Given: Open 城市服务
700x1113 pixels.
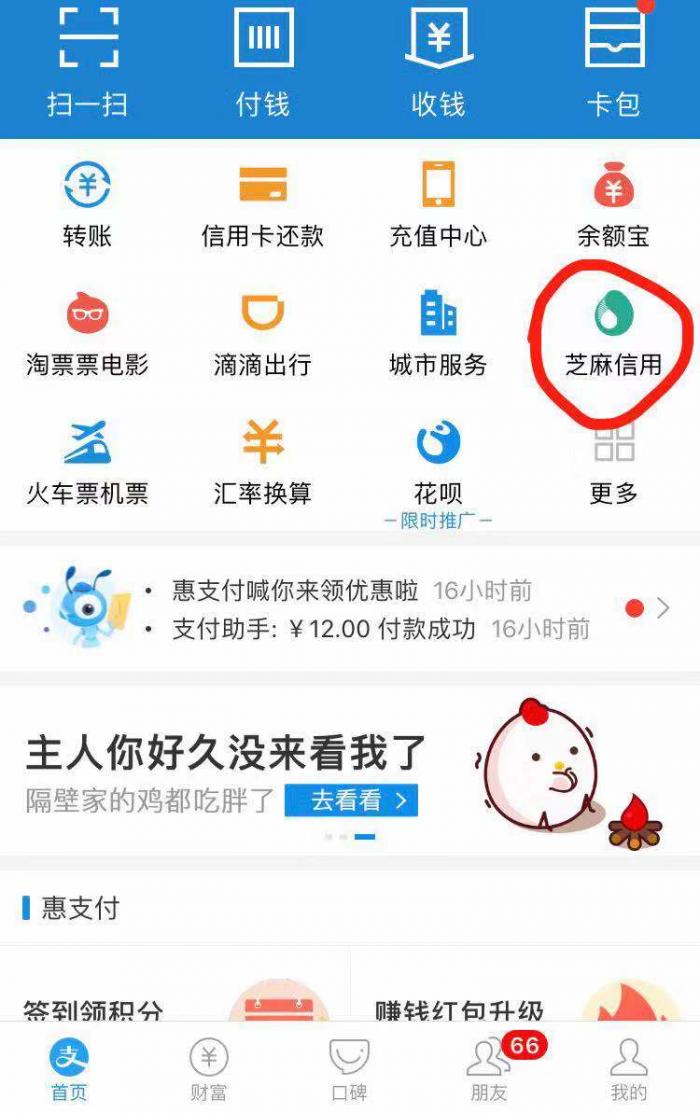Looking at the screenshot, I should click(x=438, y=333).
